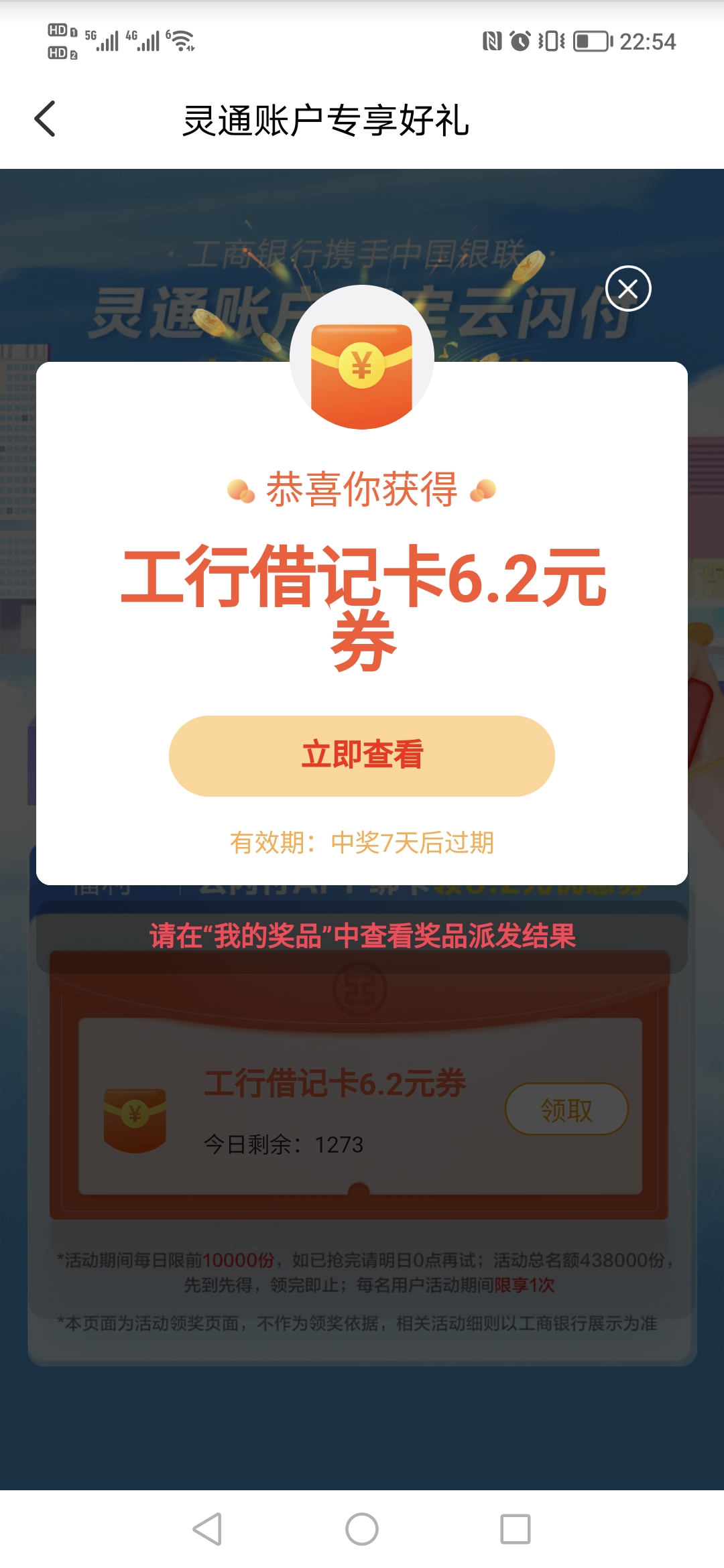Tap the 立即查看 button
724x1568 pixels.
click(x=362, y=756)
